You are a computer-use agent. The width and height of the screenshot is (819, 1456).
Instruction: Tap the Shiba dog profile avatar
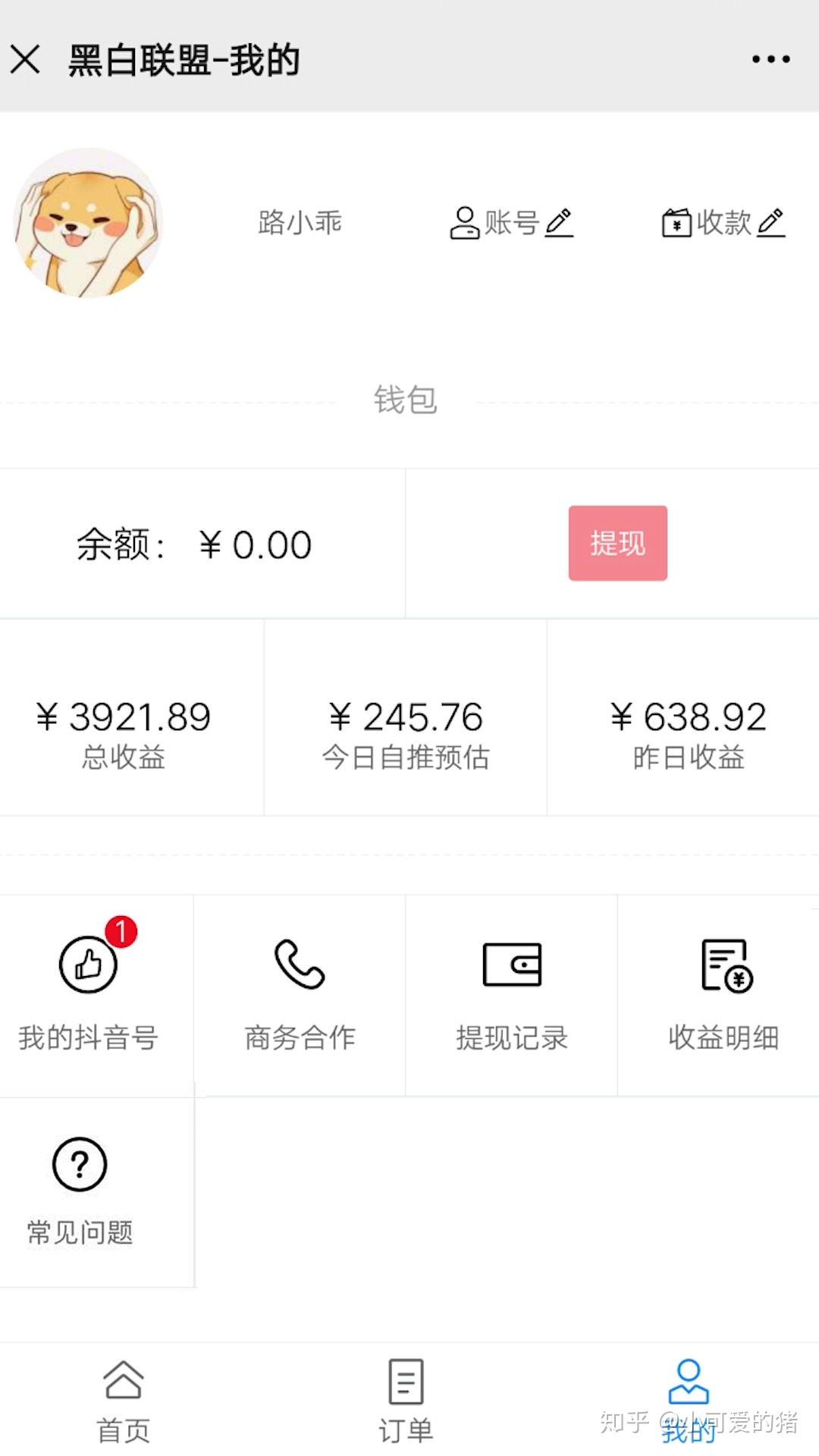89,223
